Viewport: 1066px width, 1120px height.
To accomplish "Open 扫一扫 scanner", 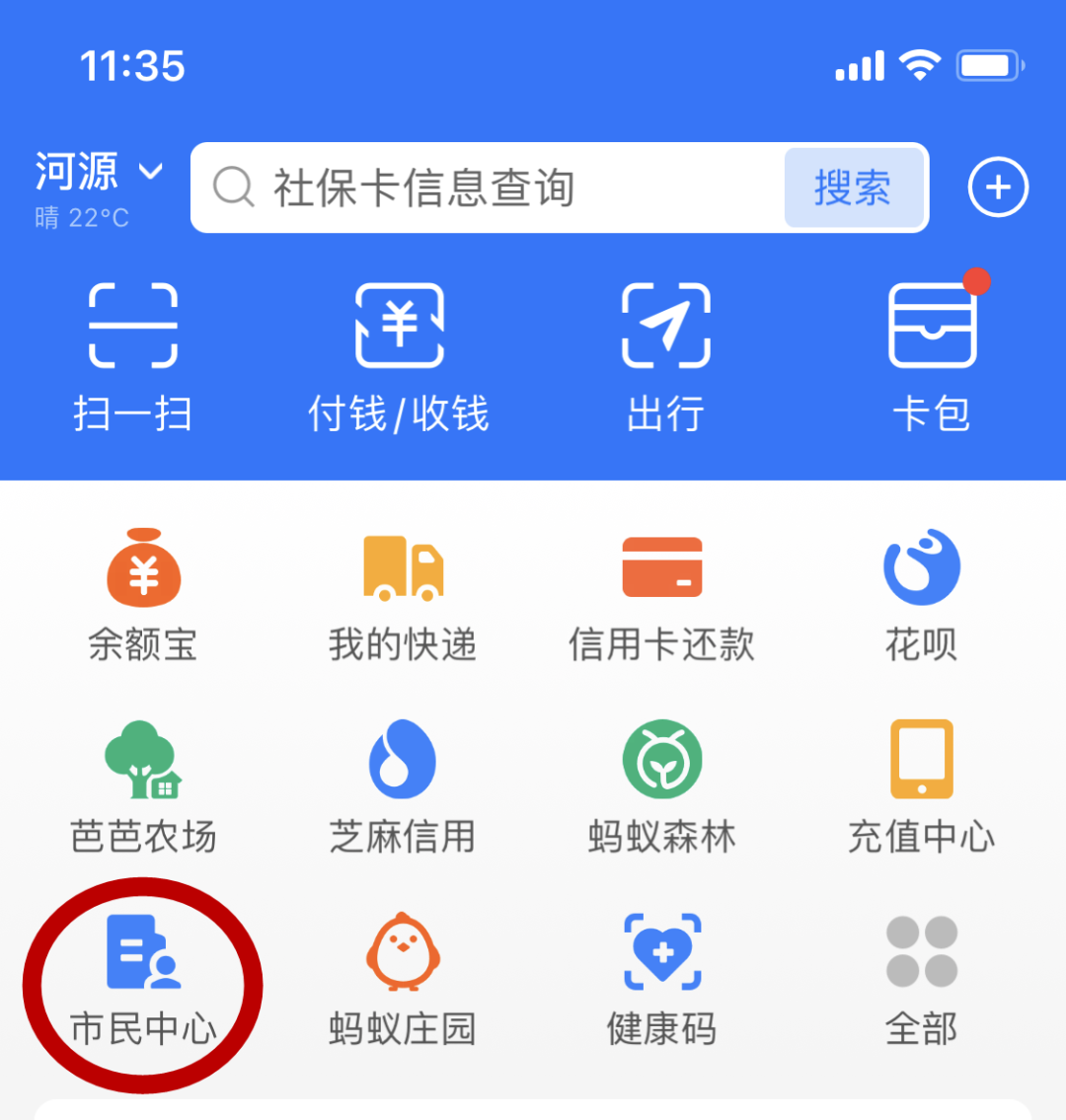I will [133, 355].
